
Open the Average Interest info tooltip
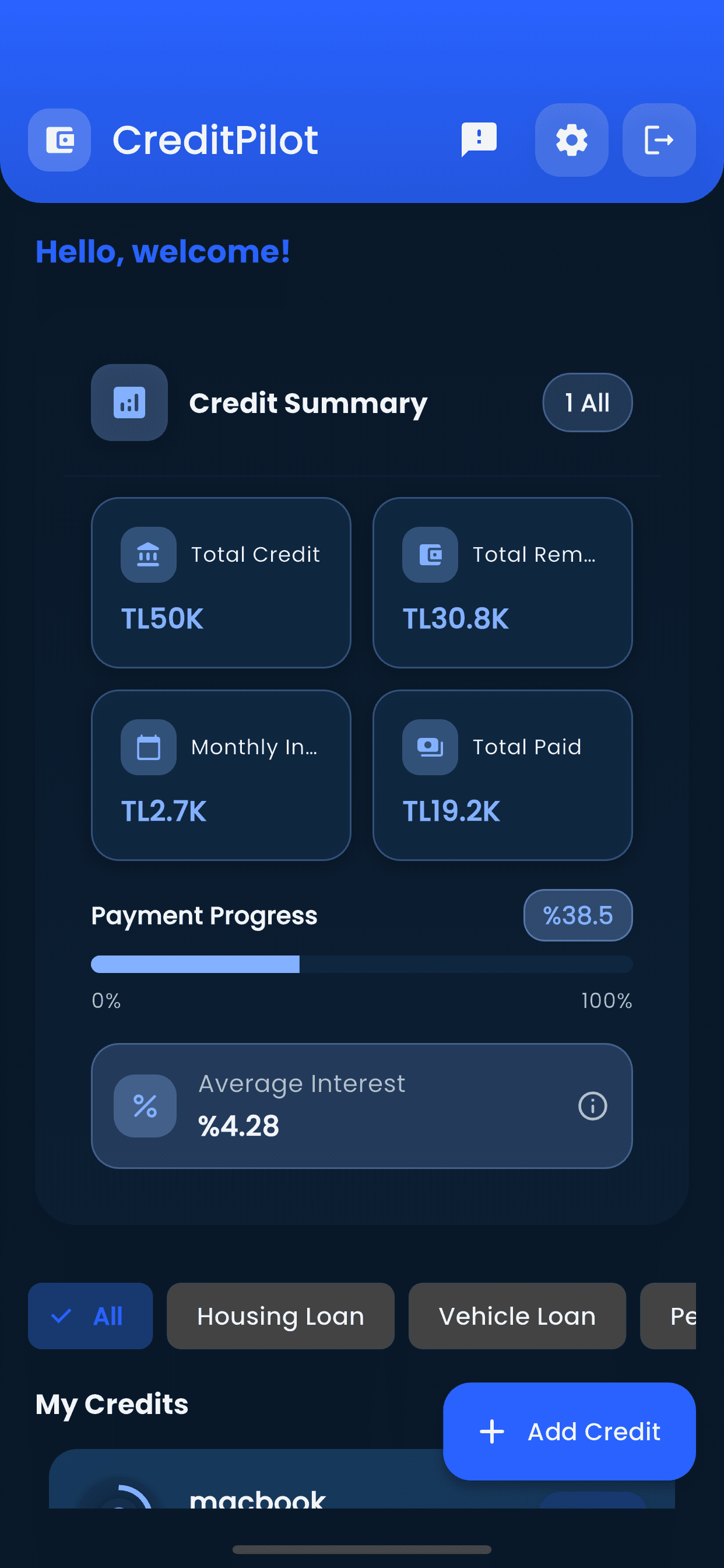593,1105
